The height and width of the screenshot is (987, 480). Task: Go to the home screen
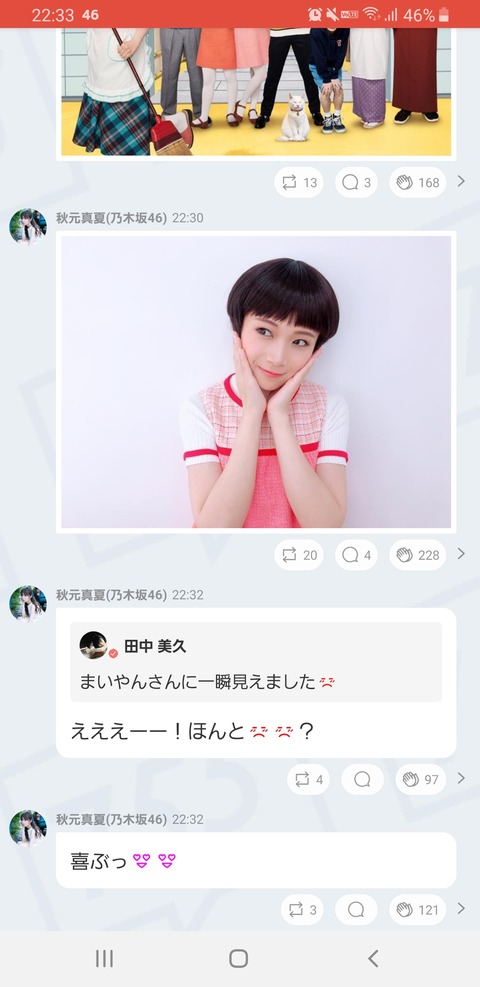click(x=238, y=959)
